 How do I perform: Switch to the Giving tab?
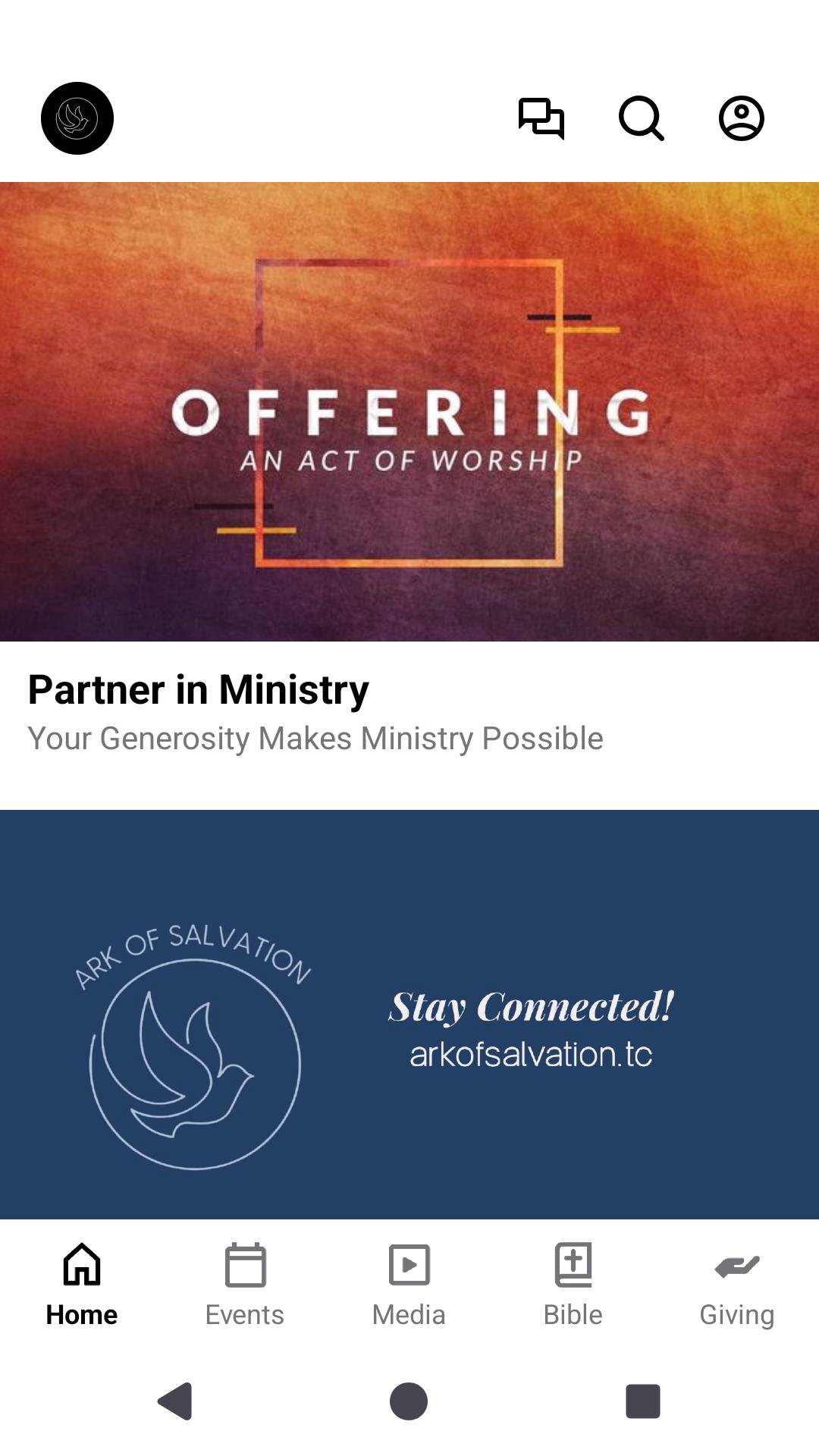tap(736, 1285)
